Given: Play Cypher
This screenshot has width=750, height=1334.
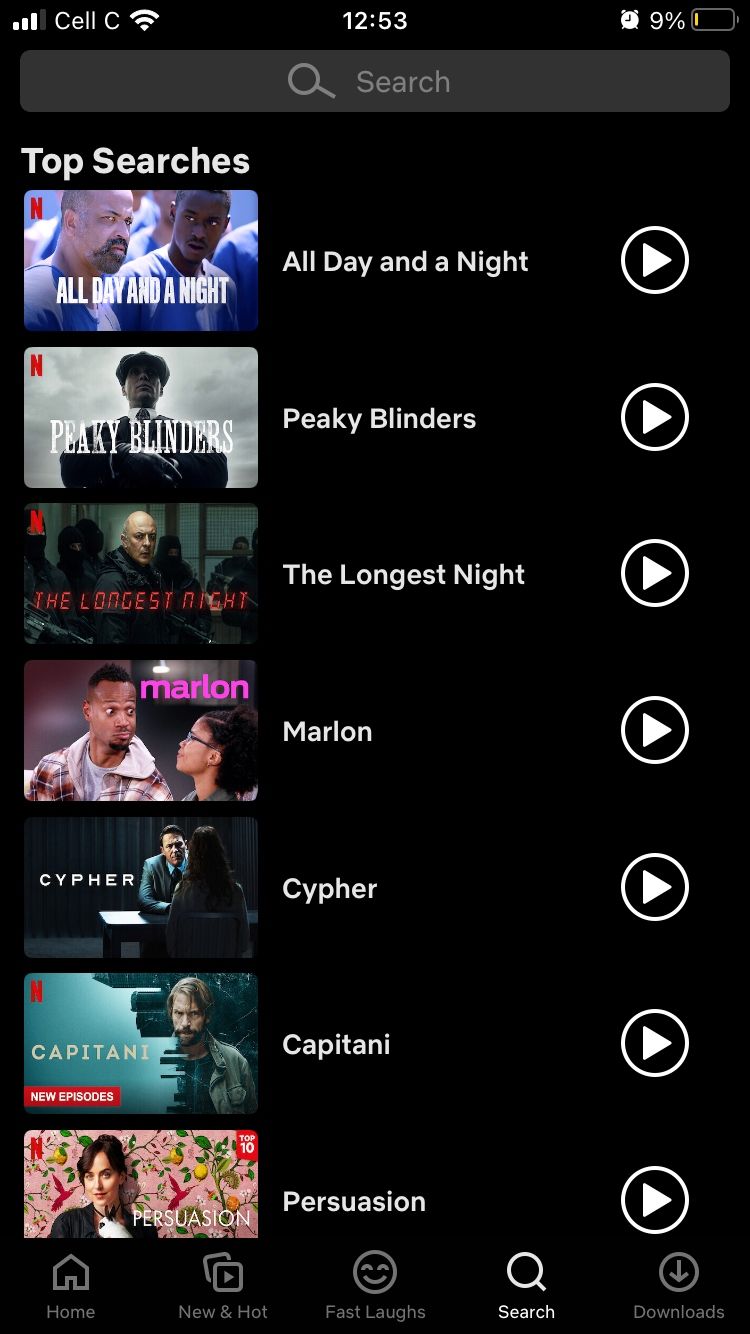Looking at the screenshot, I should [654, 887].
